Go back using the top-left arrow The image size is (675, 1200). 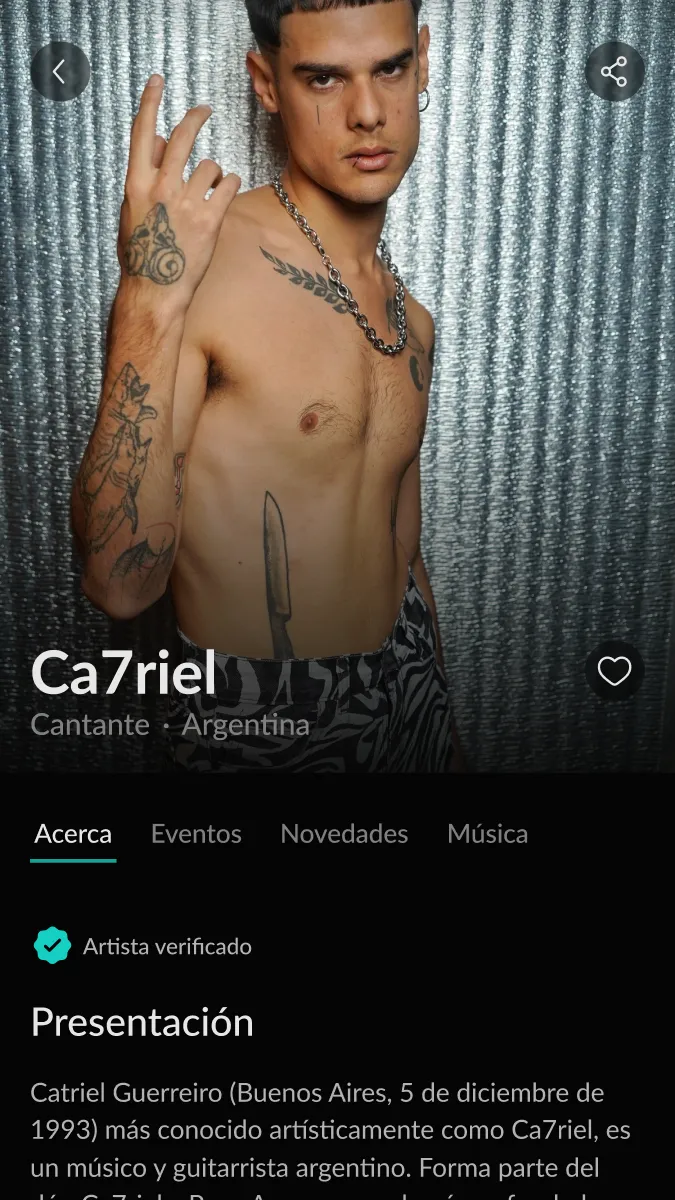click(x=60, y=71)
